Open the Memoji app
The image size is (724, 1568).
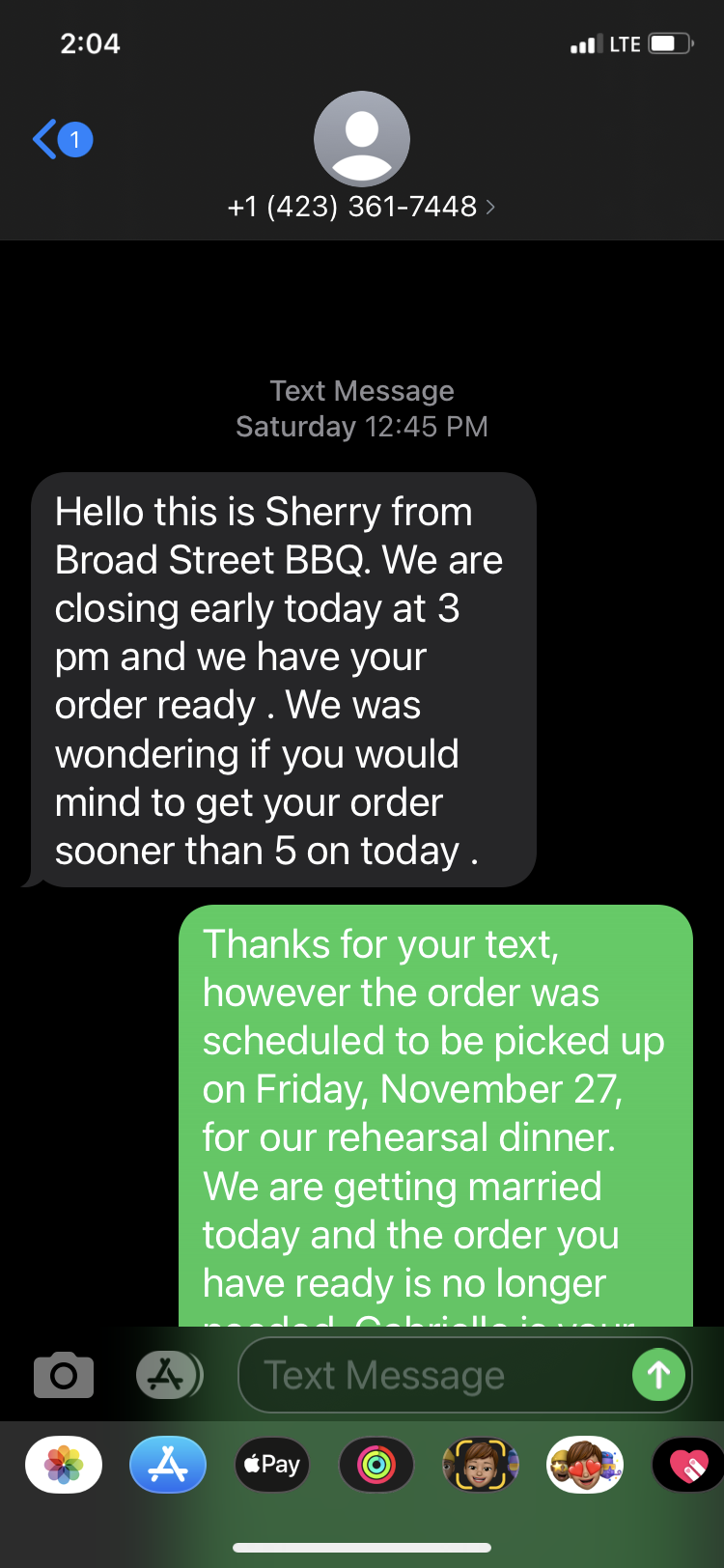coord(481,1465)
